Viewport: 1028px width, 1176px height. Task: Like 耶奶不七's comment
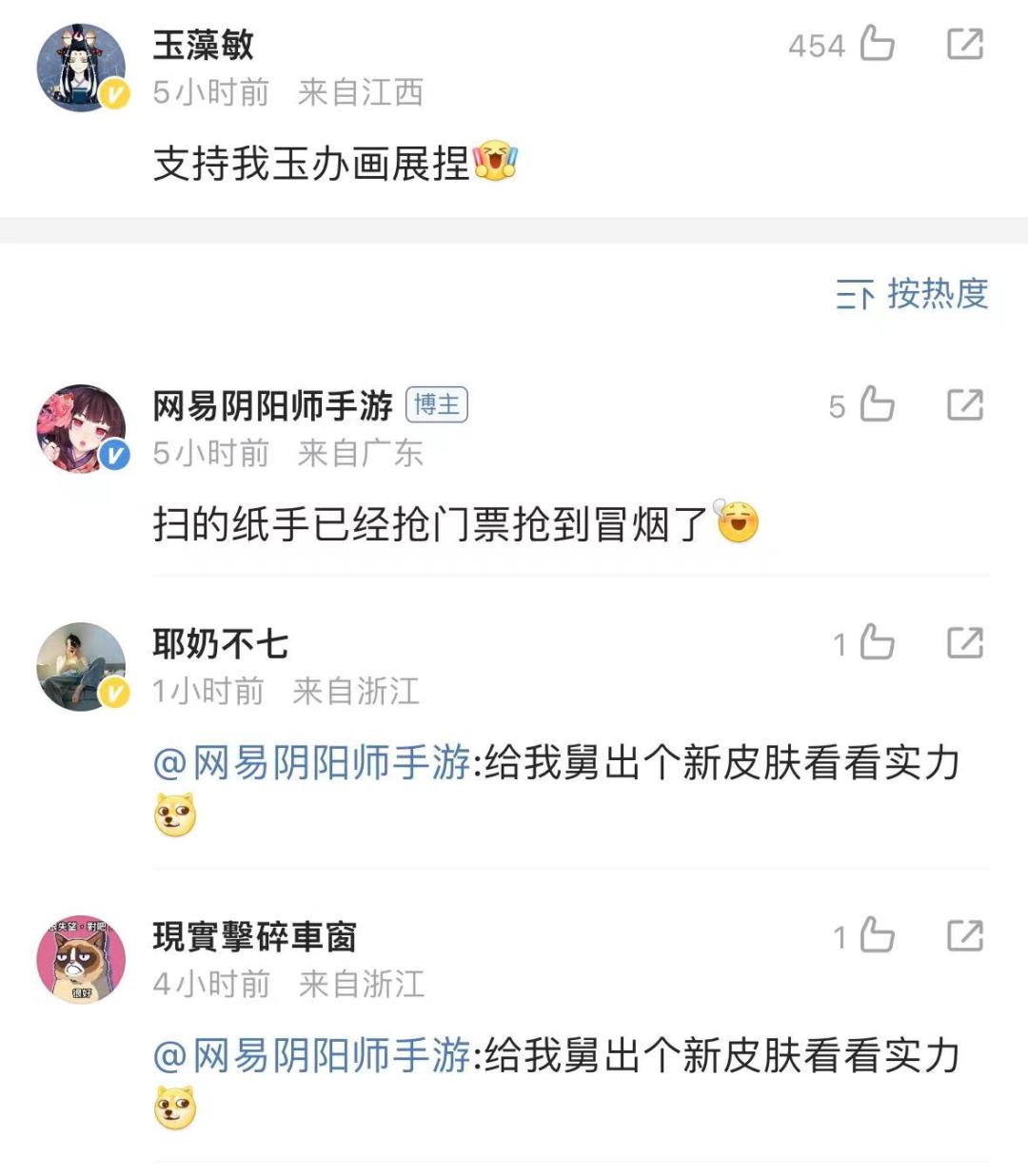877,643
